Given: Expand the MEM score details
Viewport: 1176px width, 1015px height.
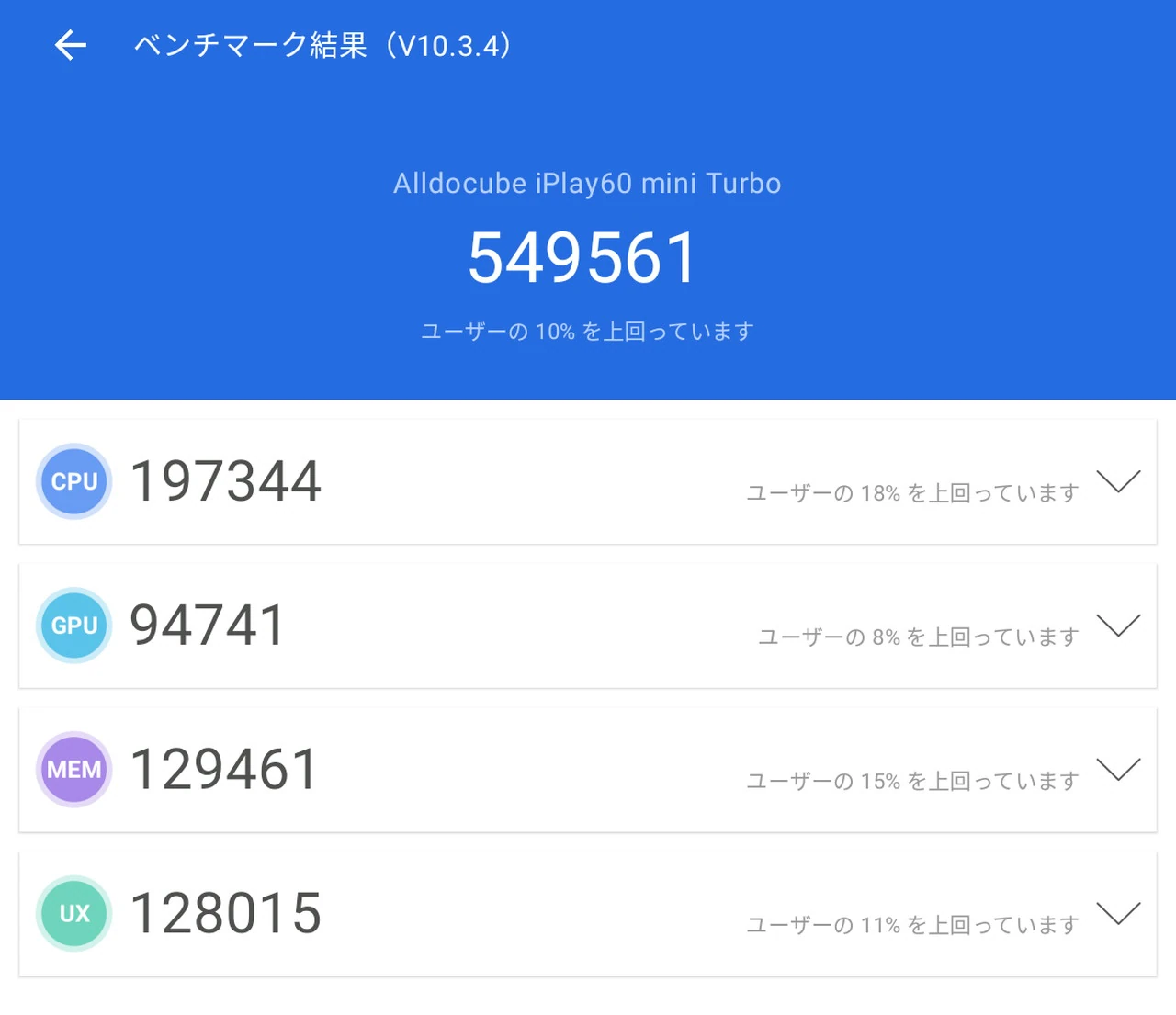Looking at the screenshot, I should [x=1118, y=770].
